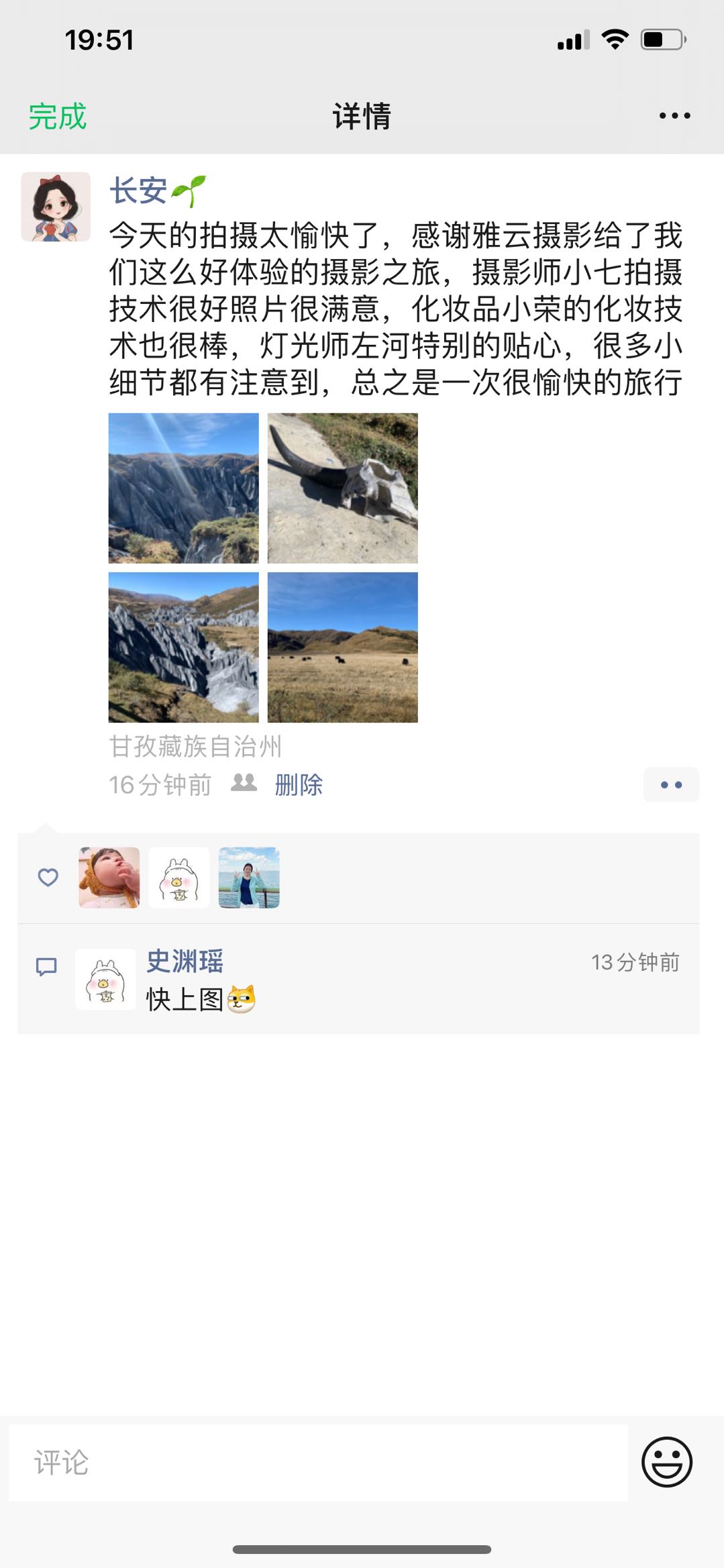Viewport: 724px width, 1568px height.
Task: Open the three-dot menu in the title bar
Action: tap(674, 116)
